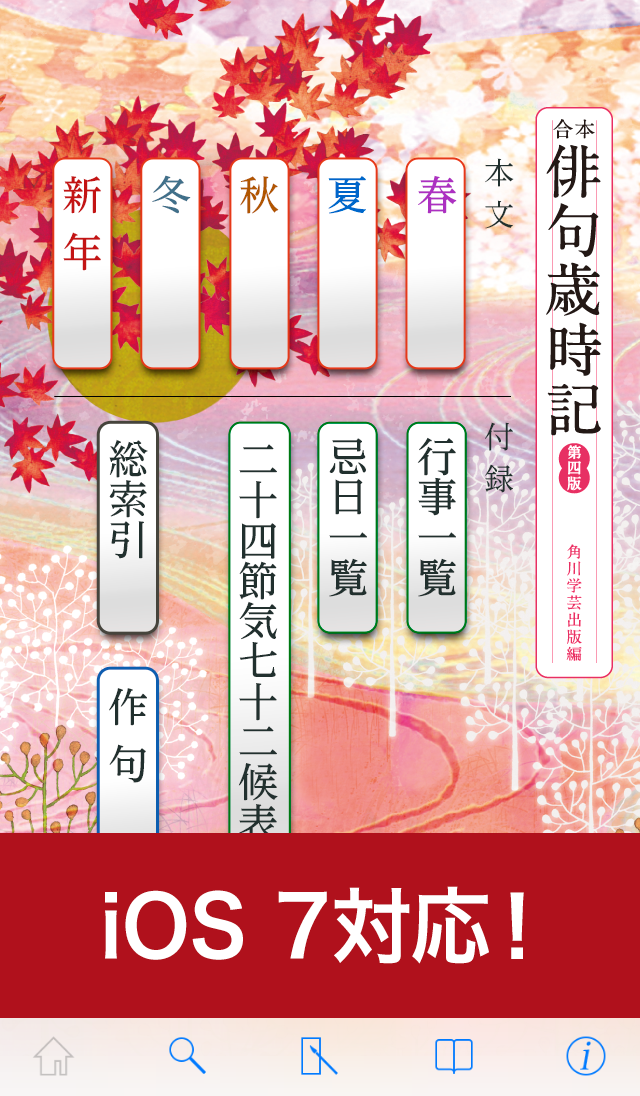The height and width of the screenshot is (1096, 640).
Task: Select the 秋 (autumn) section
Action: click(x=259, y=263)
